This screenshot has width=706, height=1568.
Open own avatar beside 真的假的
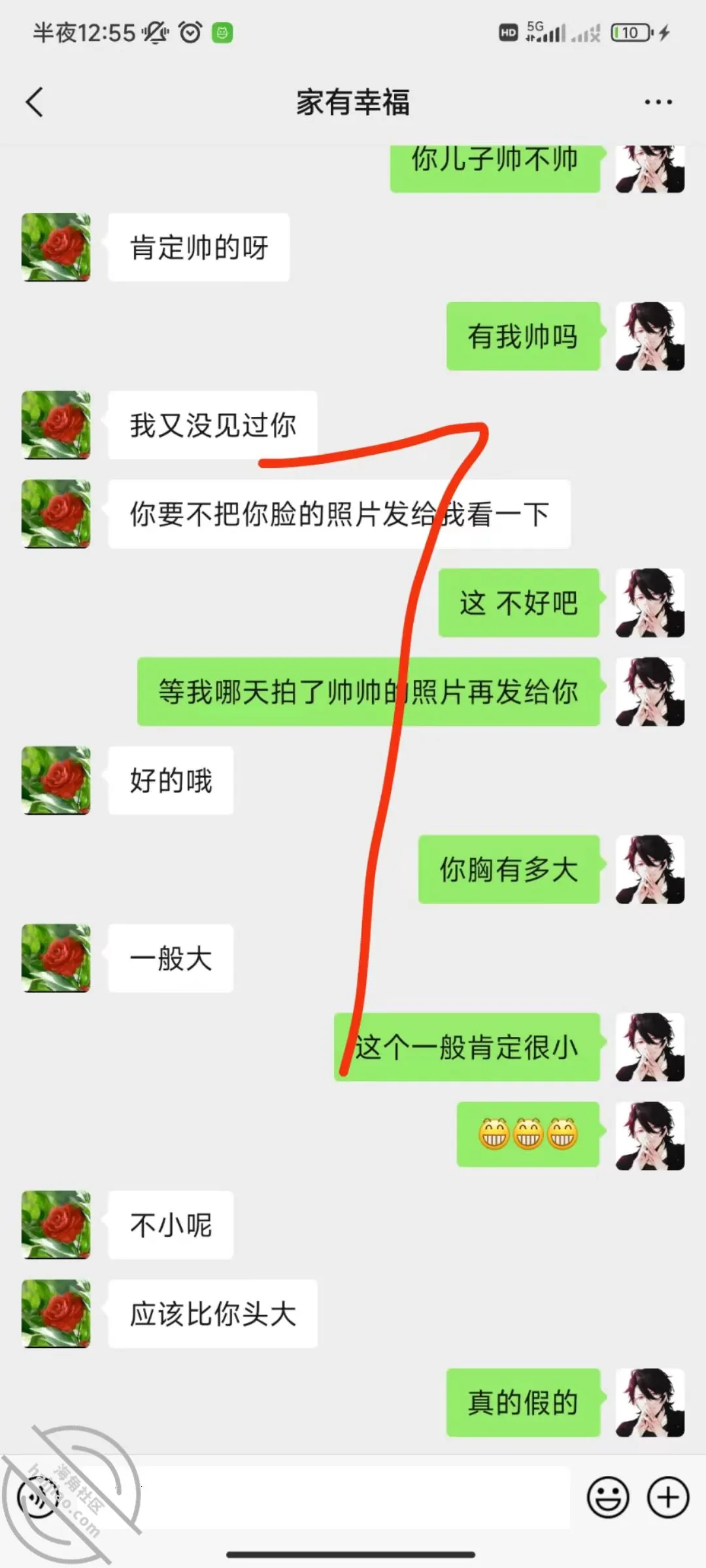pos(650,1402)
